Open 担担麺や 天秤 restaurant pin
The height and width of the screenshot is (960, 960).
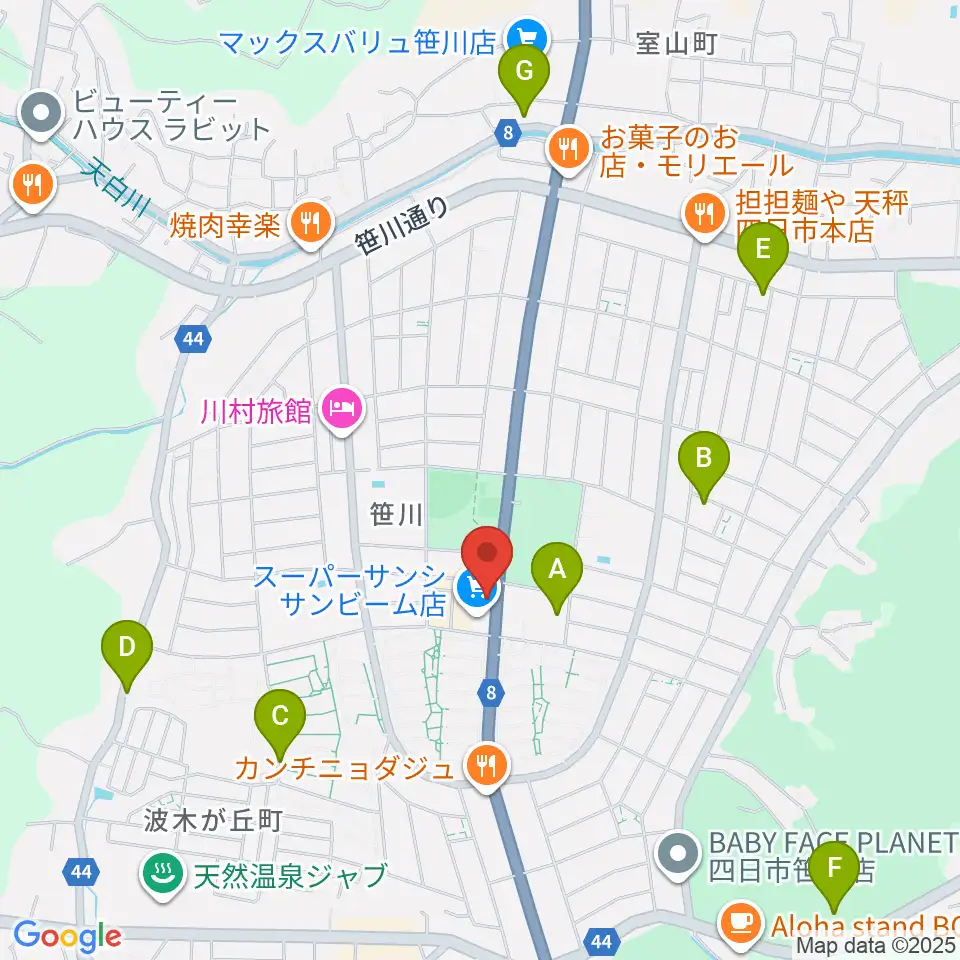pyautogui.click(x=705, y=214)
